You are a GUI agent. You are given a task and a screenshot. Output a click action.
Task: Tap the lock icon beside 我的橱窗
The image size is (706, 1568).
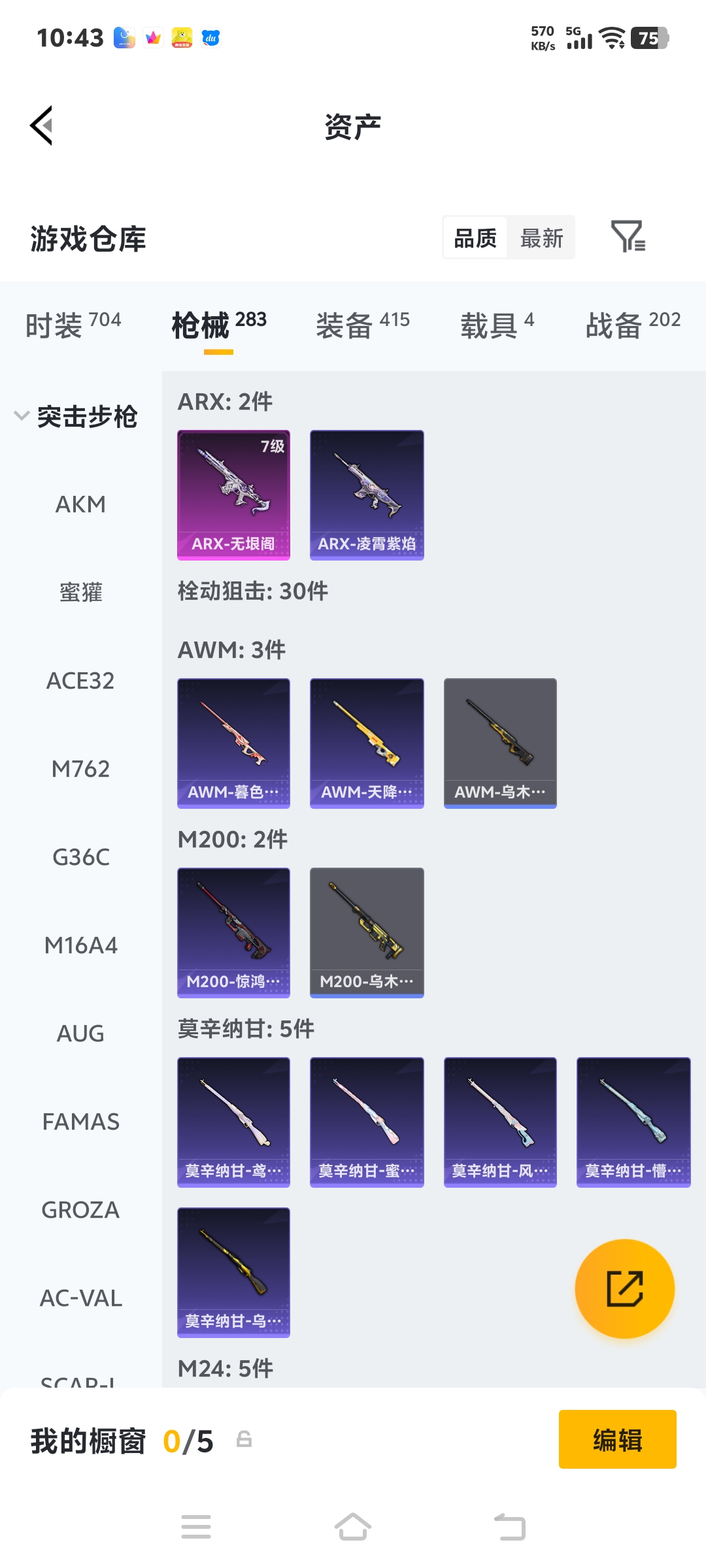[x=245, y=1439]
